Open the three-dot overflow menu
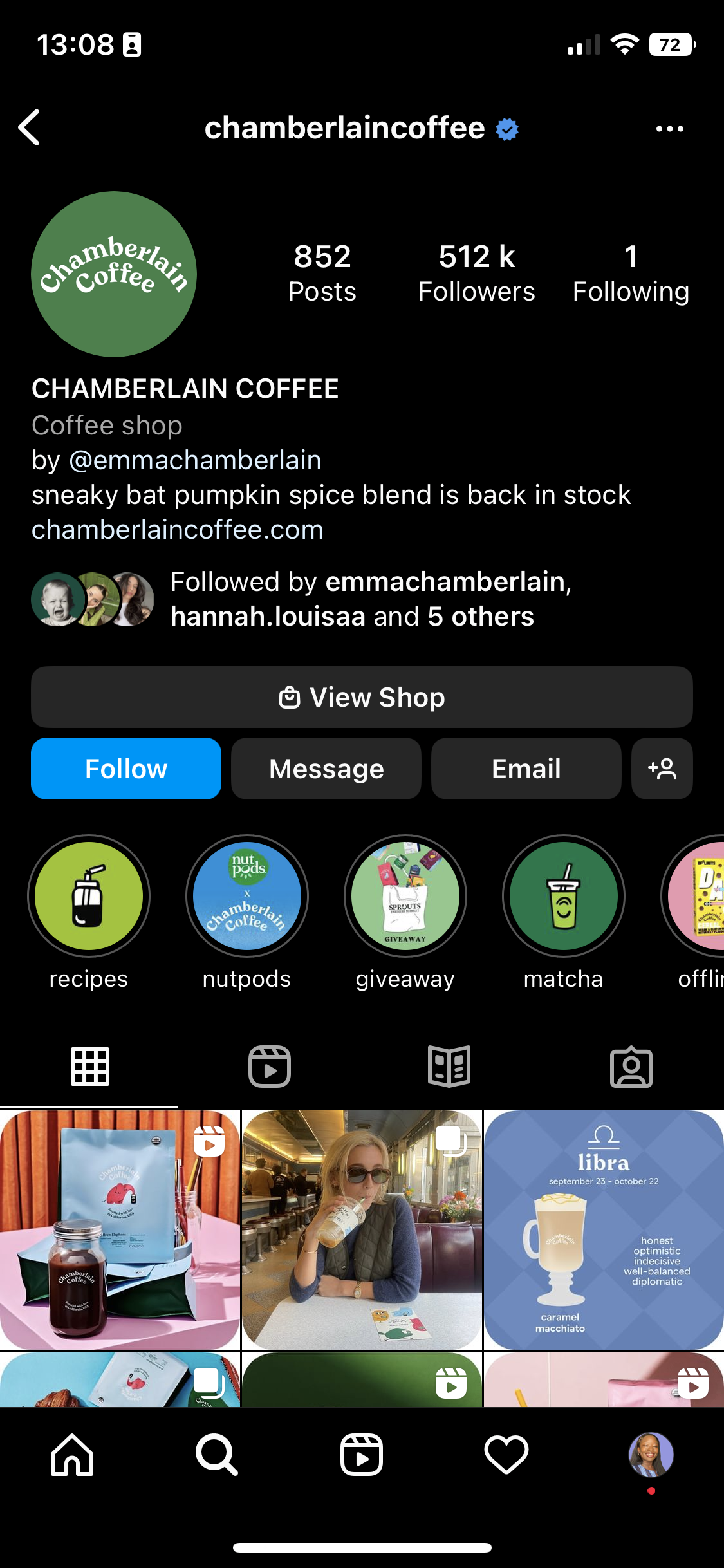Screen dimensions: 724x1568 pos(669,129)
